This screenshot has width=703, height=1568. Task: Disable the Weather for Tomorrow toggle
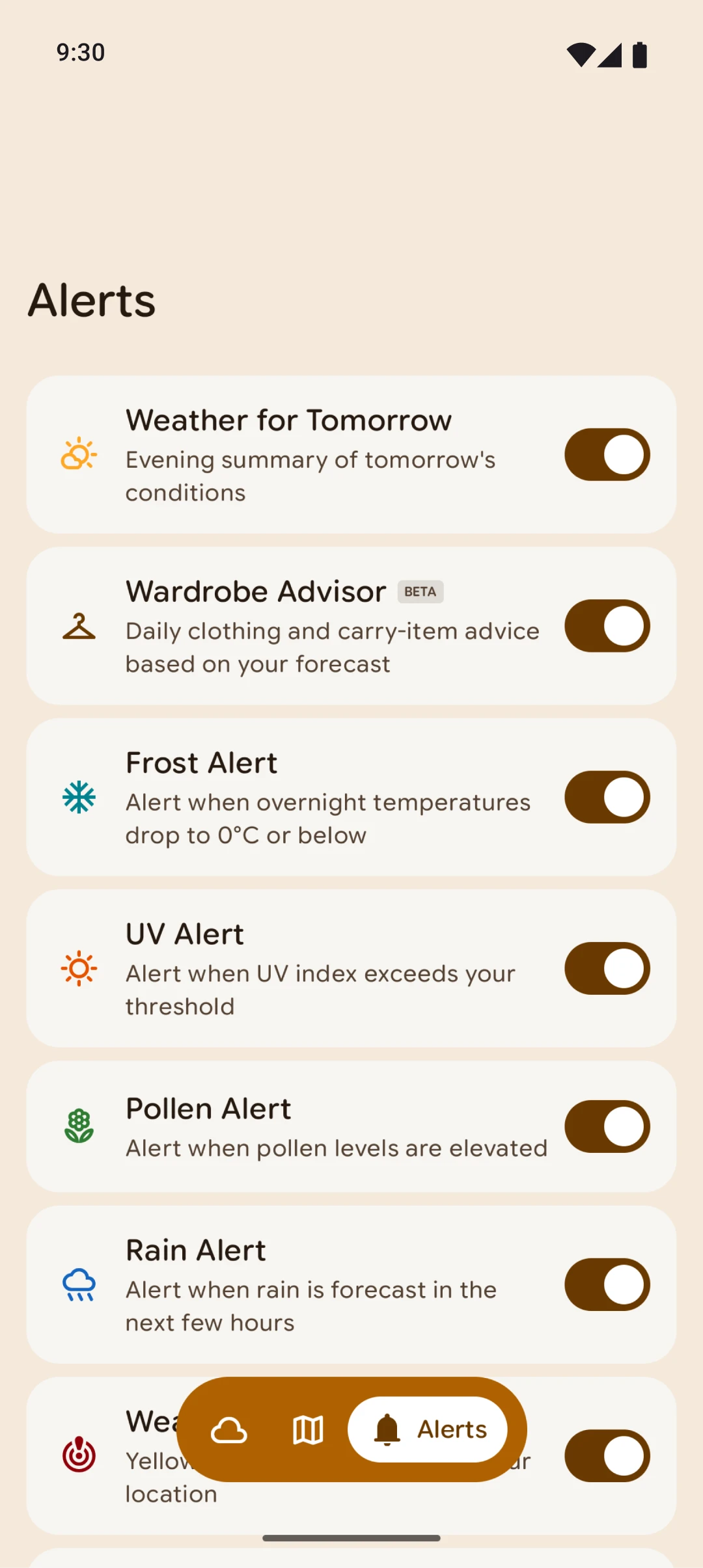tap(607, 455)
